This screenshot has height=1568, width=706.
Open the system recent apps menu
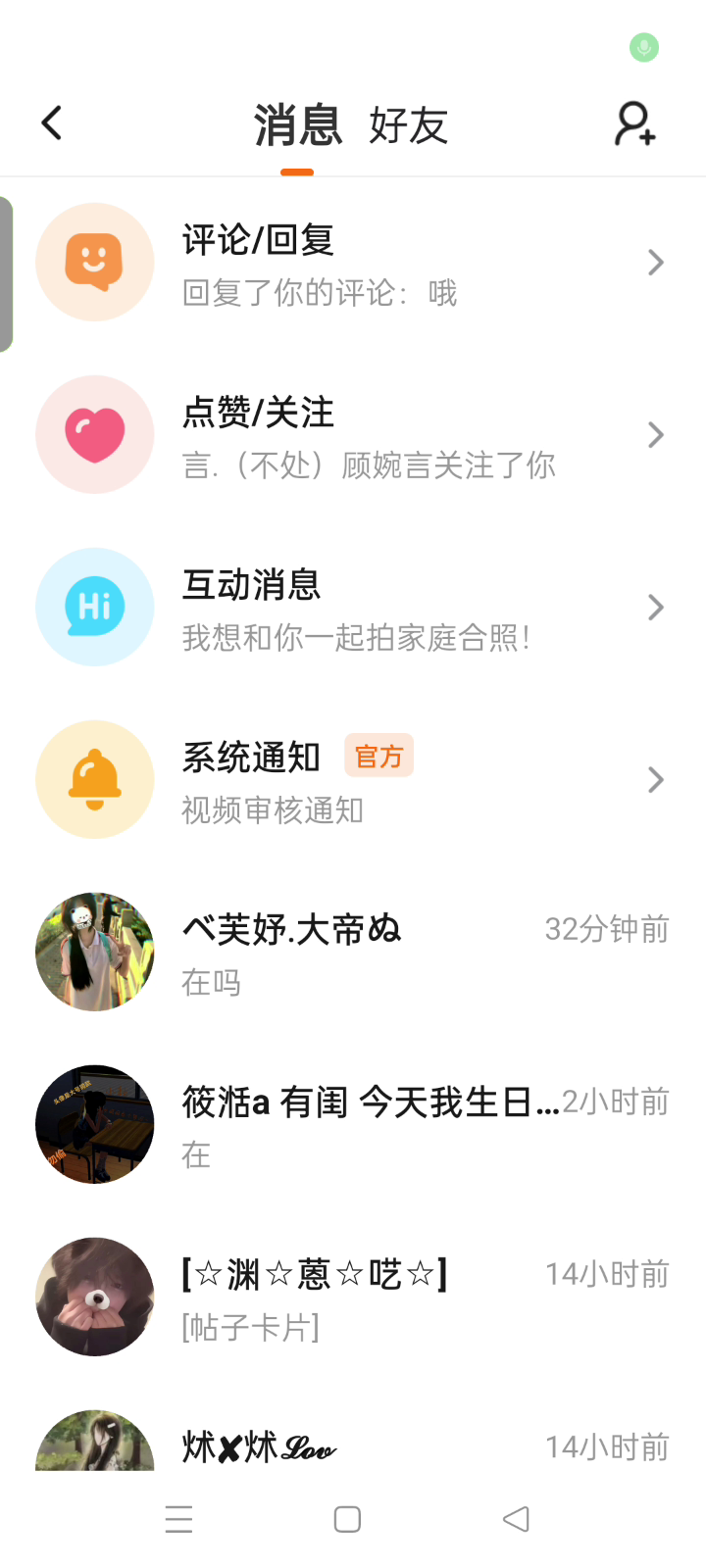[x=179, y=1519]
